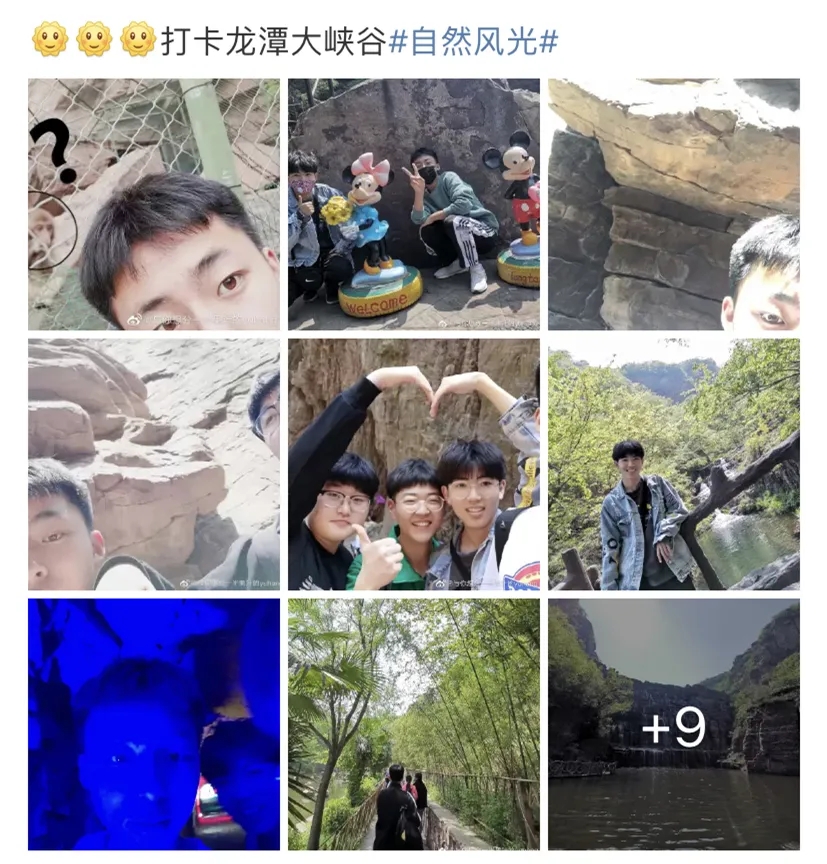
Task: Open the selfie against red rock cliff
Action: click(153, 464)
